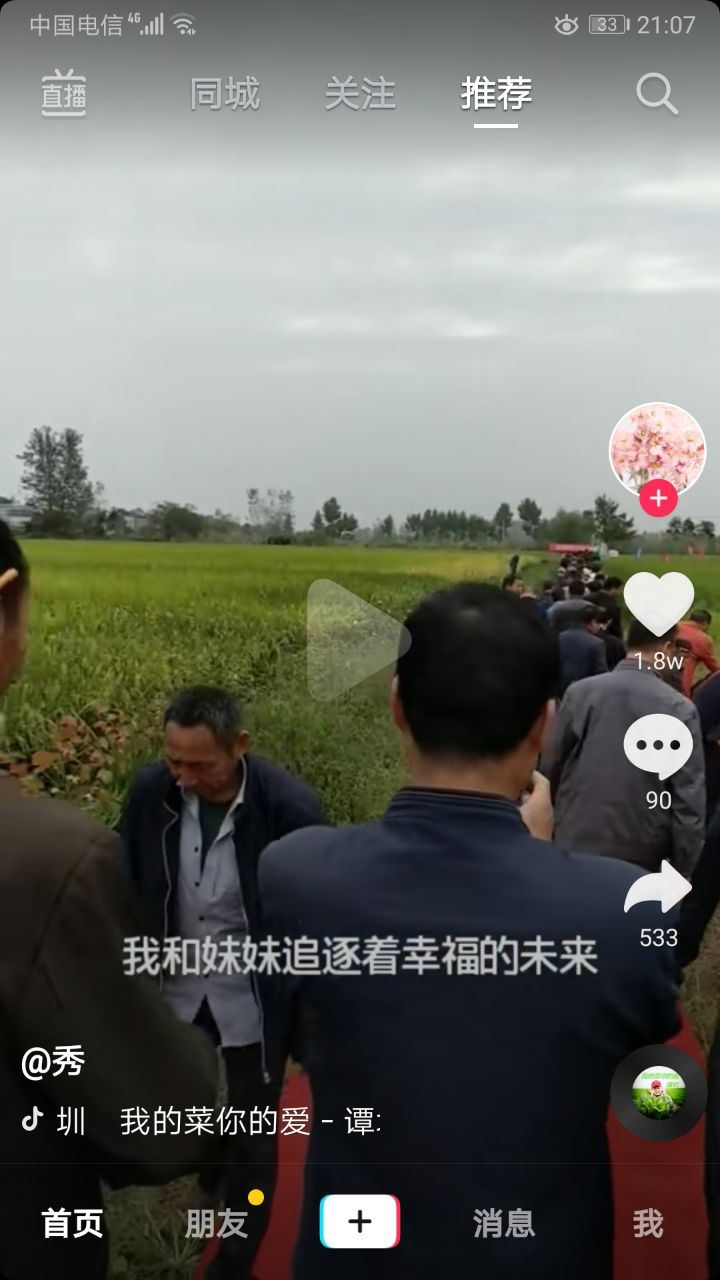Switch to the 同城 tab
This screenshot has width=720, height=1280.
pyautogui.click(x=225, y=94)
